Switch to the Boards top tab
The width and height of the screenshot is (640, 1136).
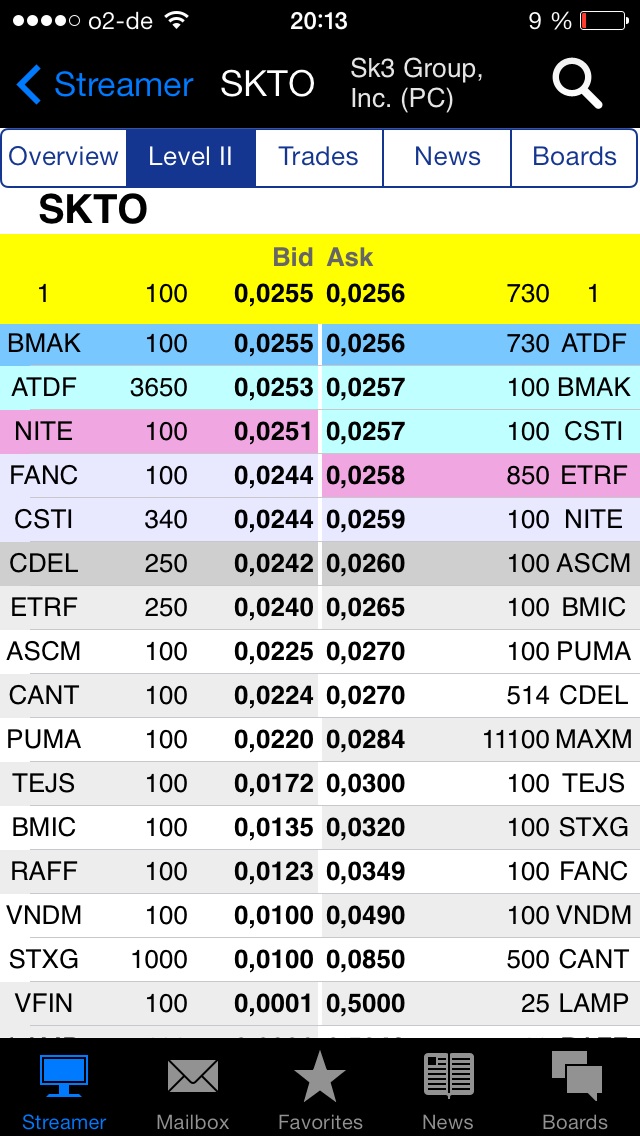tap(574, 157)
